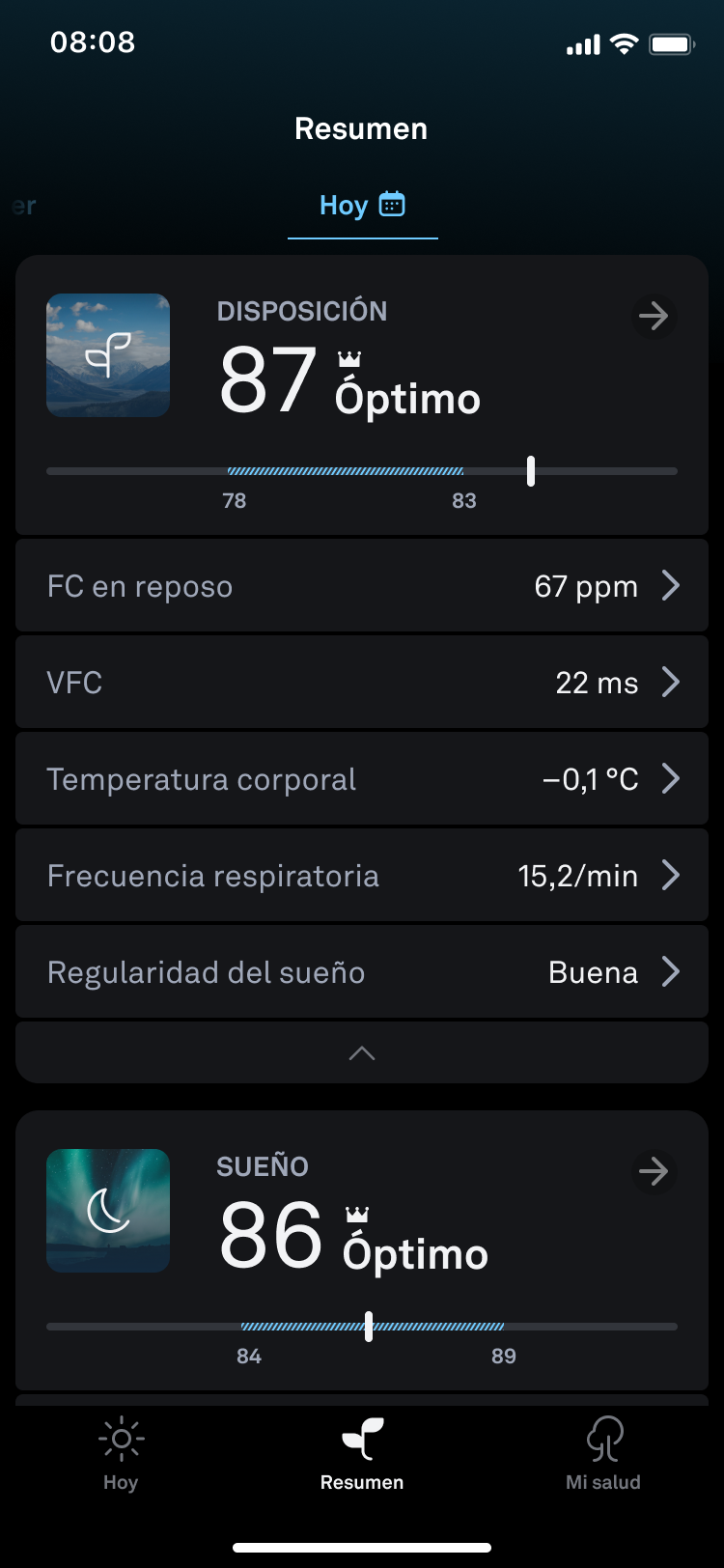The image size is (724, 1568).
Task: Check Frecuencia respiratoria details
Action: click(362, 876)
